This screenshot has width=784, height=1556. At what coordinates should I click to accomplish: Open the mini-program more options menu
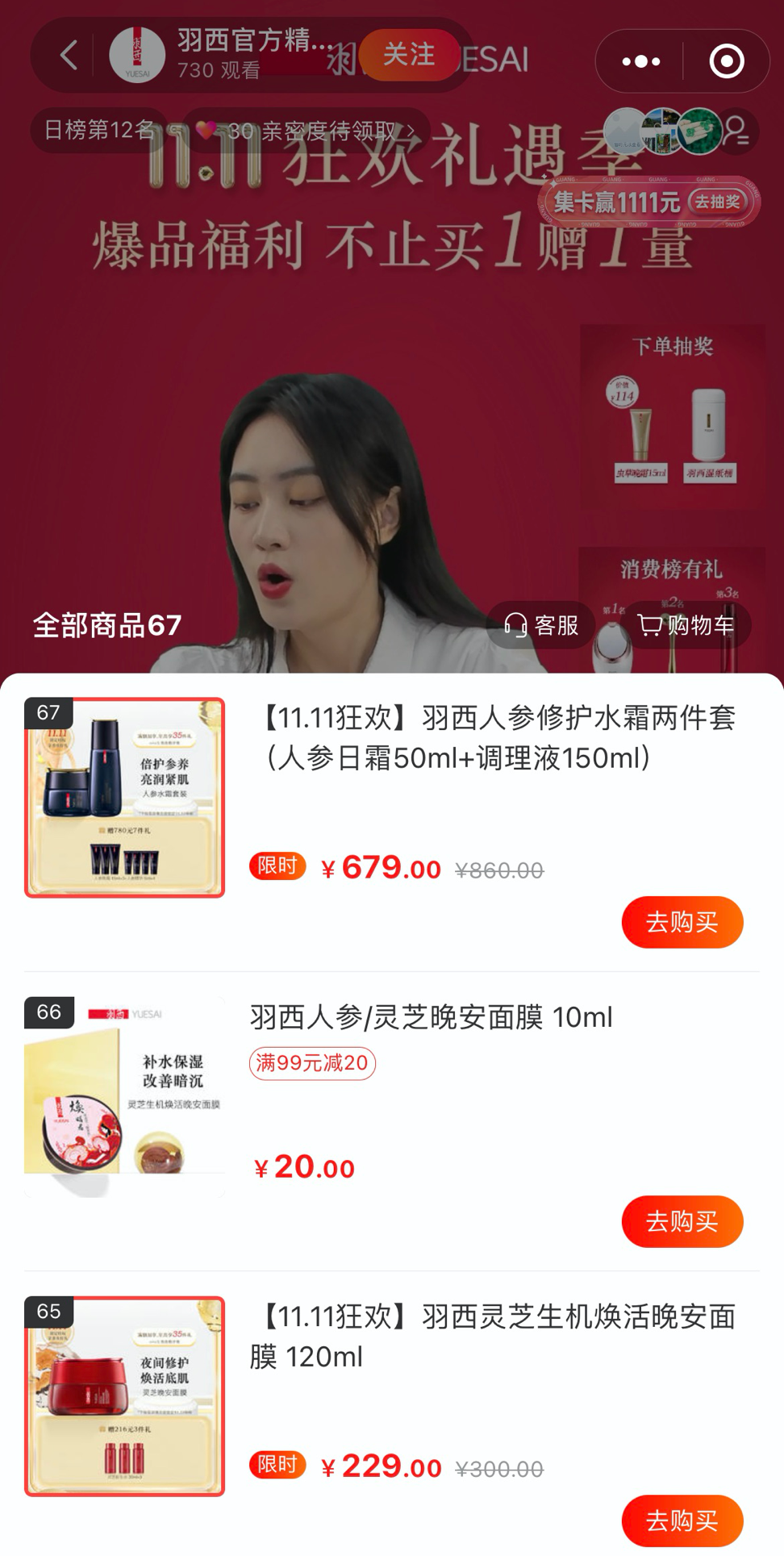pyautogui.click(x=641, y=61)
